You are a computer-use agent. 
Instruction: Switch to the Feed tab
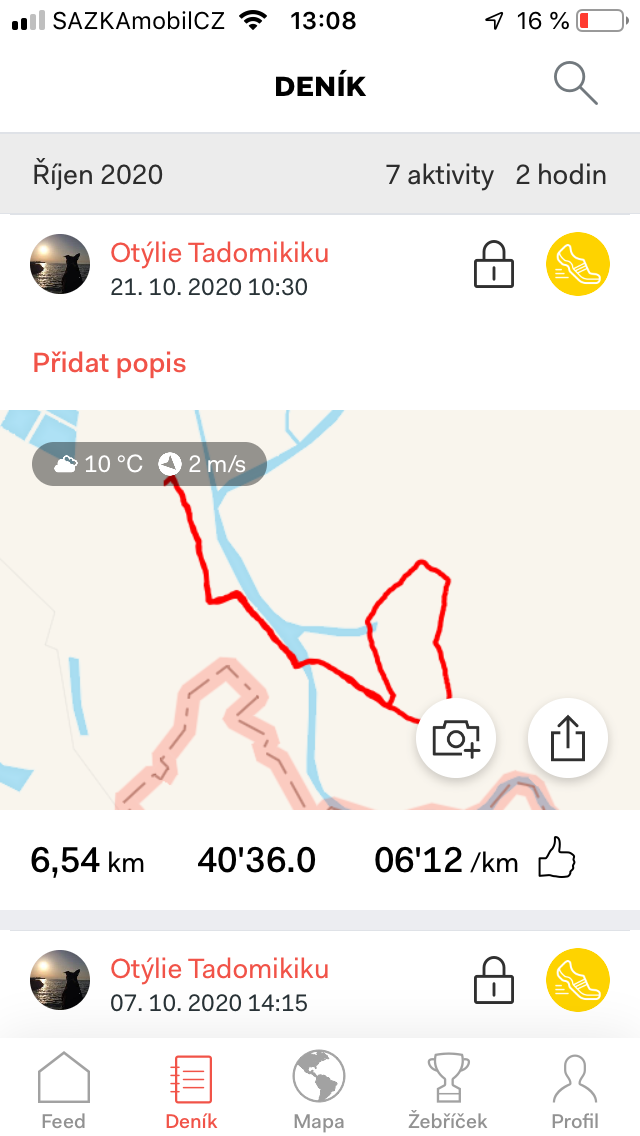click(x=64, y=1090)
